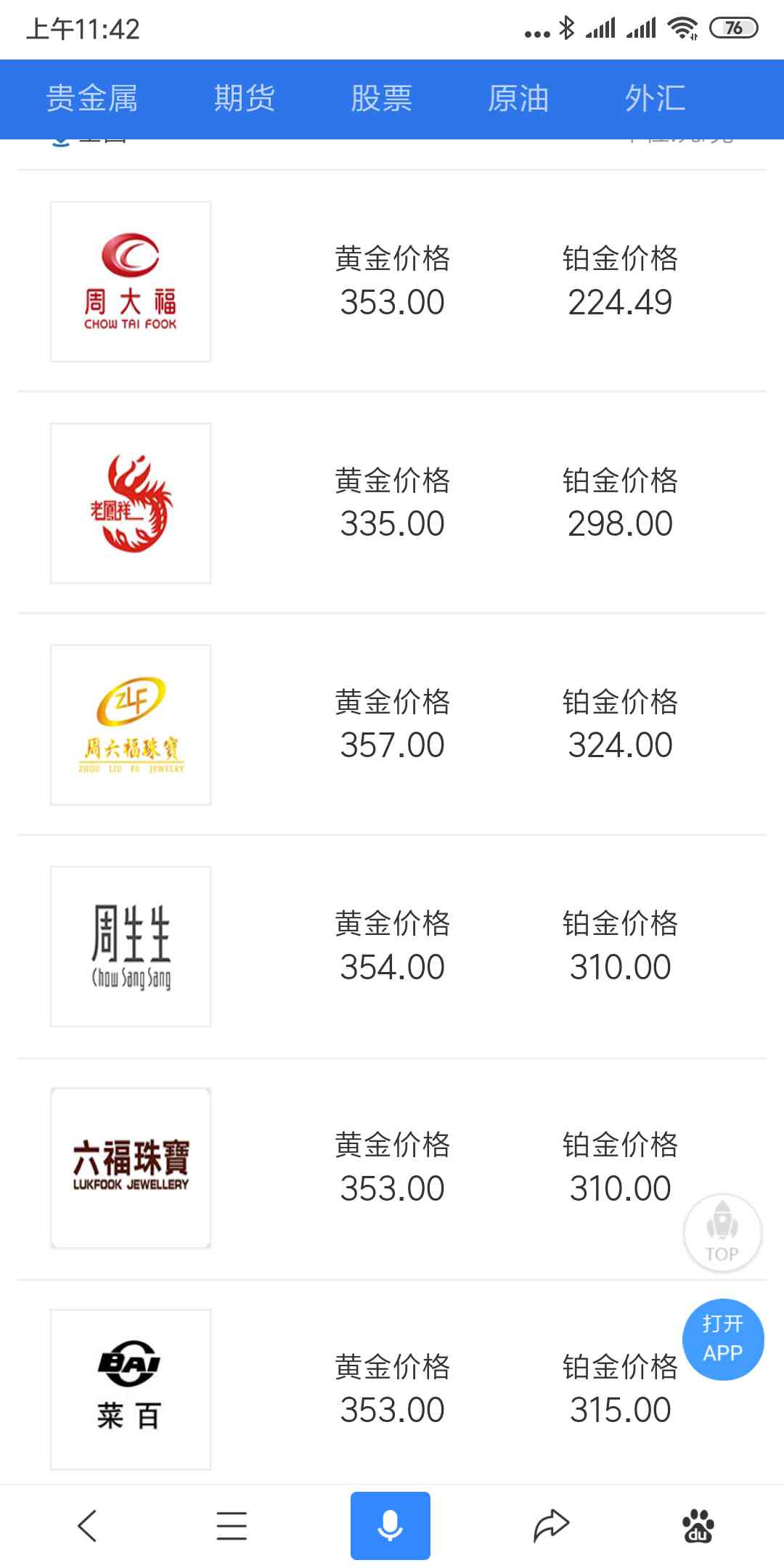This screenshot has height=1568, width=784.
Task: Share this page
Action: coord(551,1525)
